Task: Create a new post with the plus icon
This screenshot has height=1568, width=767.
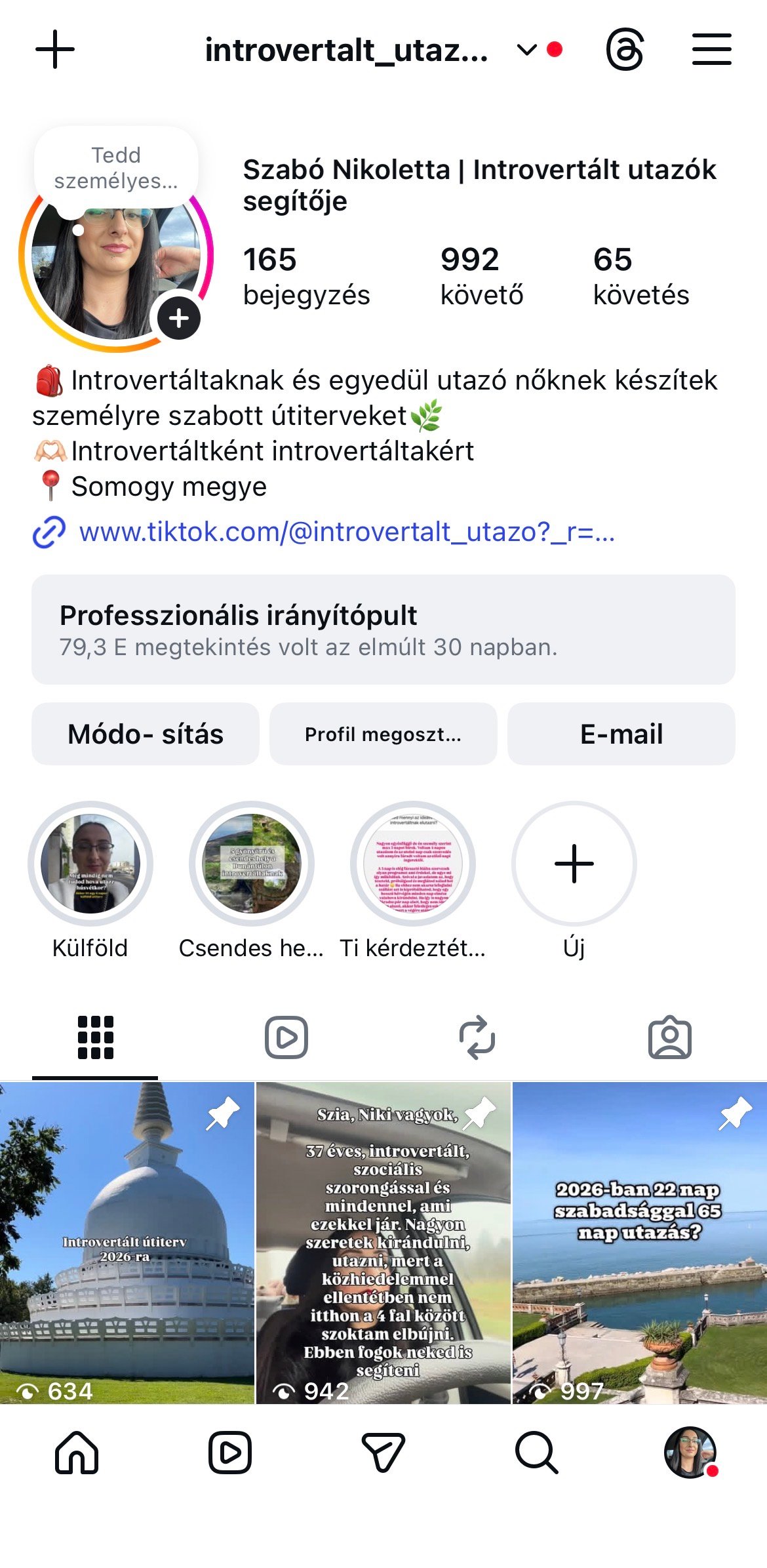Action: 55,49
